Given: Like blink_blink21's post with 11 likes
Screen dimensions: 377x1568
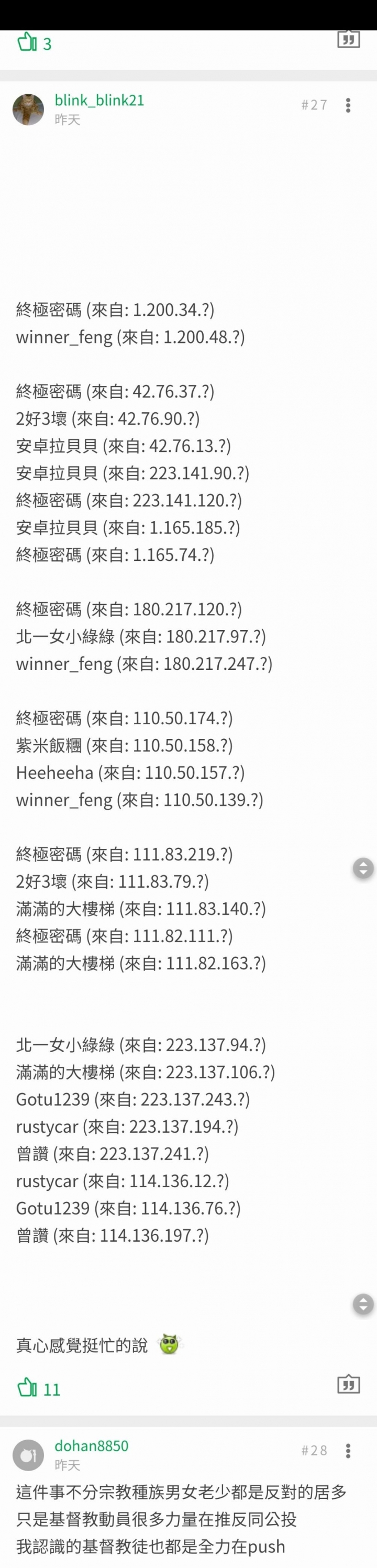Looking at the screenshot, I should point(27,1388).
